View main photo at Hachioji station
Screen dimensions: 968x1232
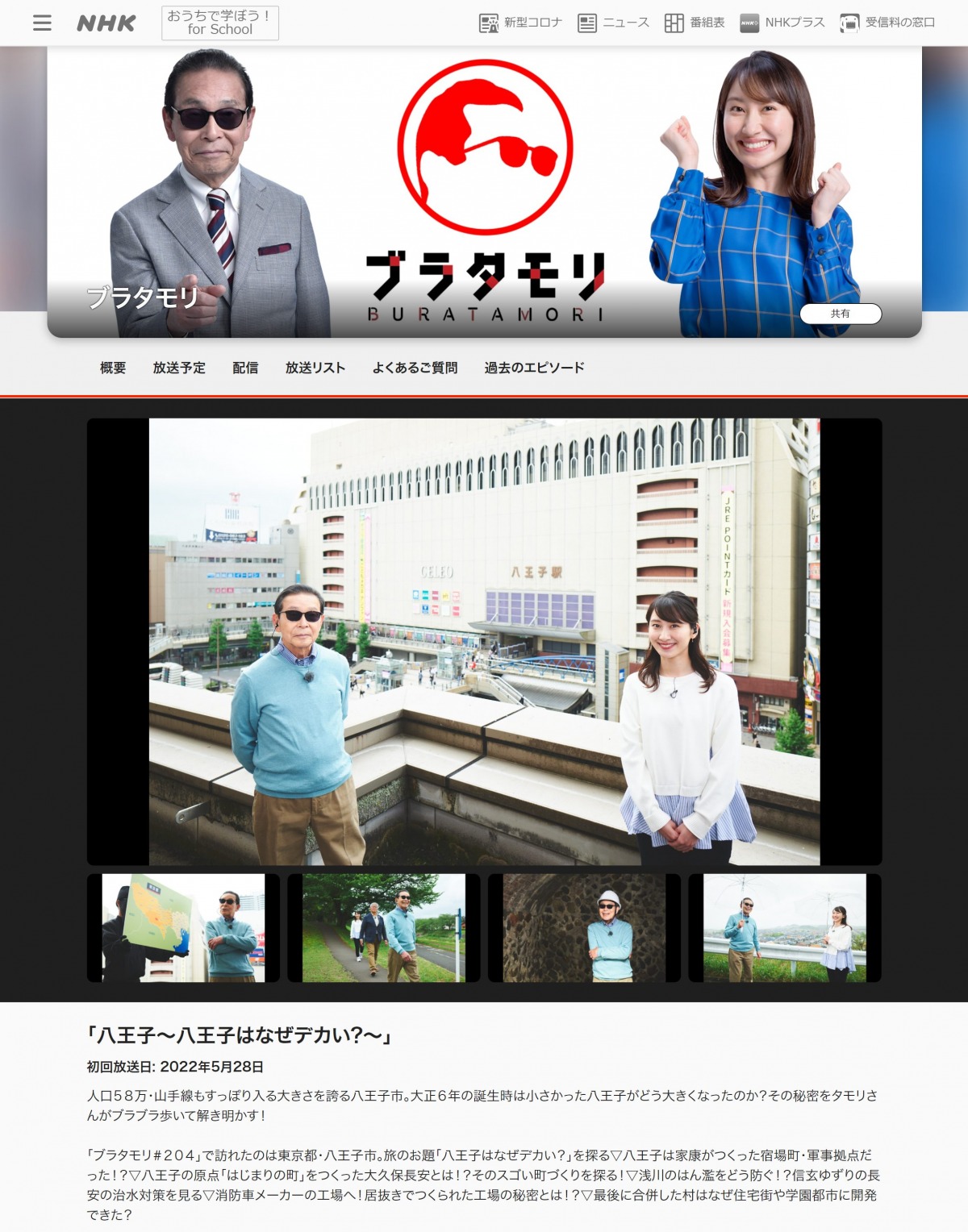tap(484, 641)
